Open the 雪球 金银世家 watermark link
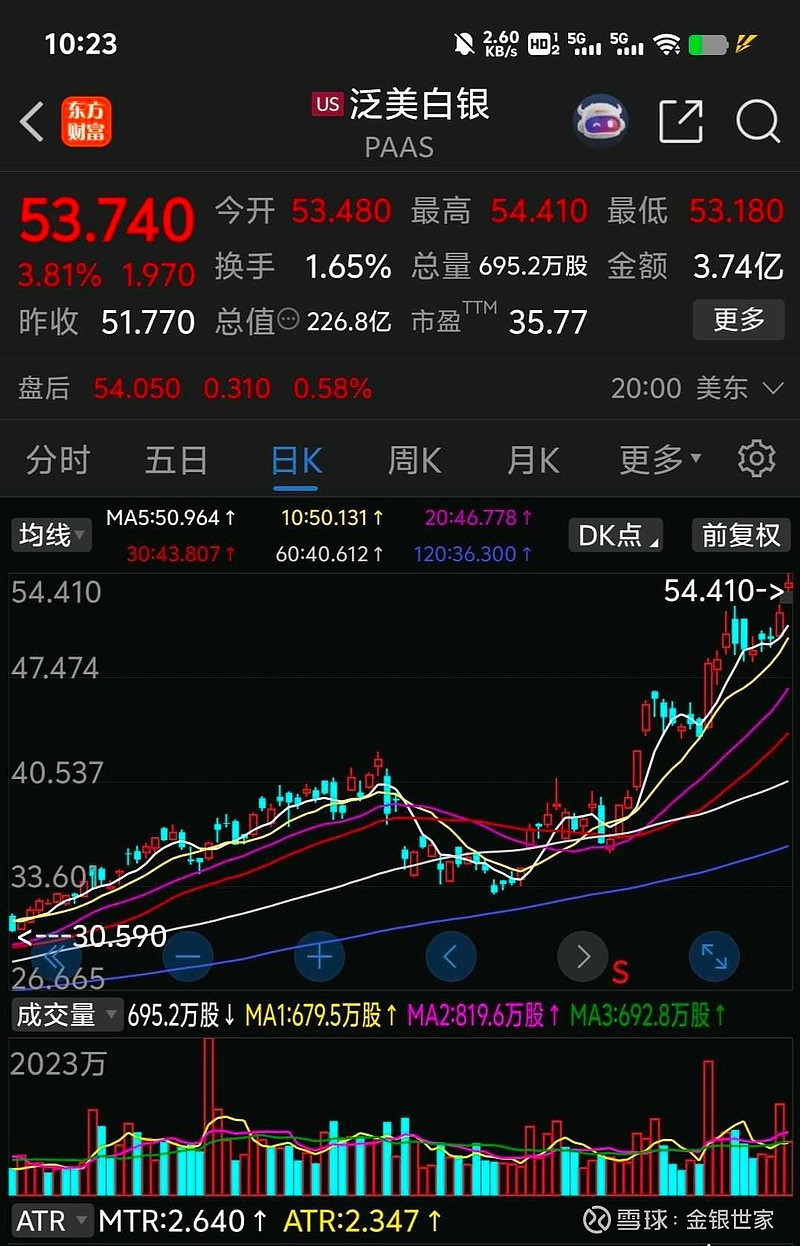 pos(690,1221)
